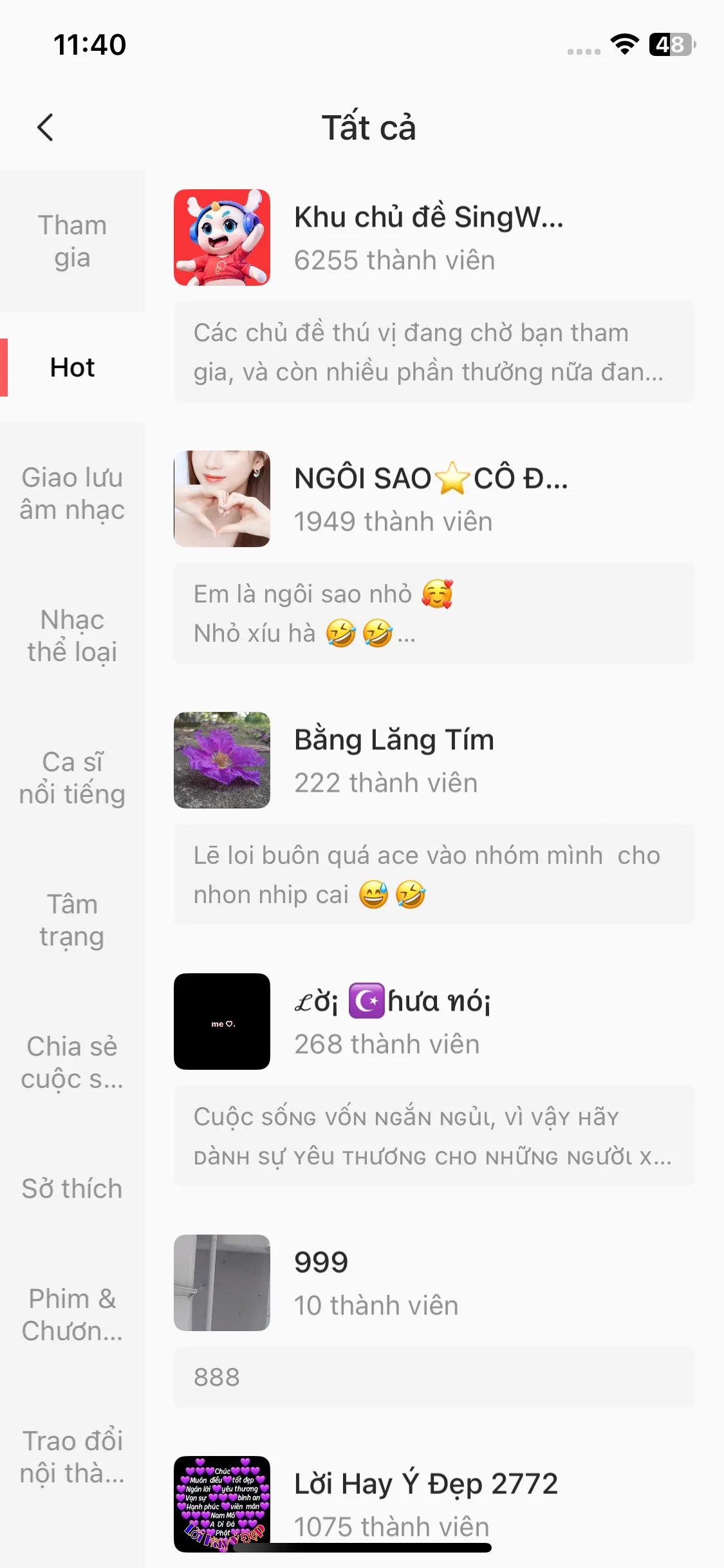Open the Bằng Lăng Tím purple flower avatar
The height and width of the screenshot is (1568, 724).
[222, 761]
